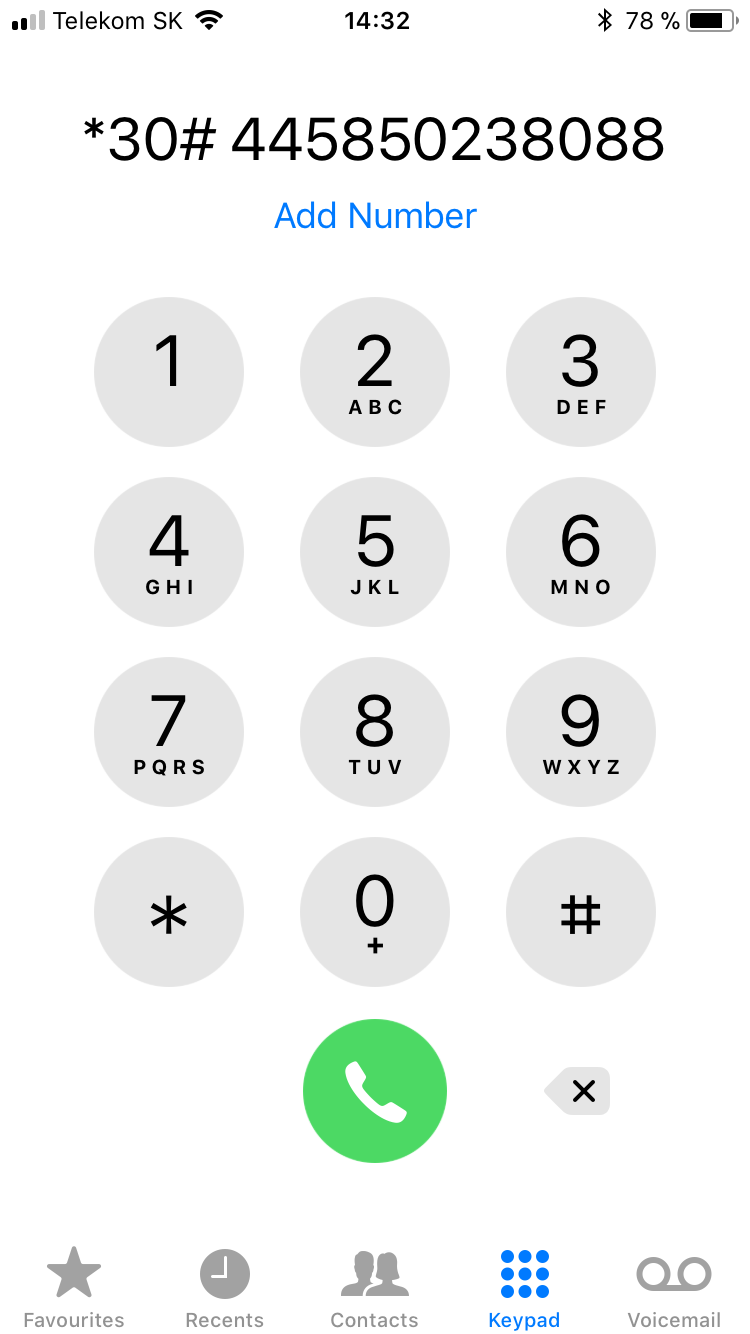750x1334 pixels.
Task: Select the Keypad tab
Action: click(524, 1288)
